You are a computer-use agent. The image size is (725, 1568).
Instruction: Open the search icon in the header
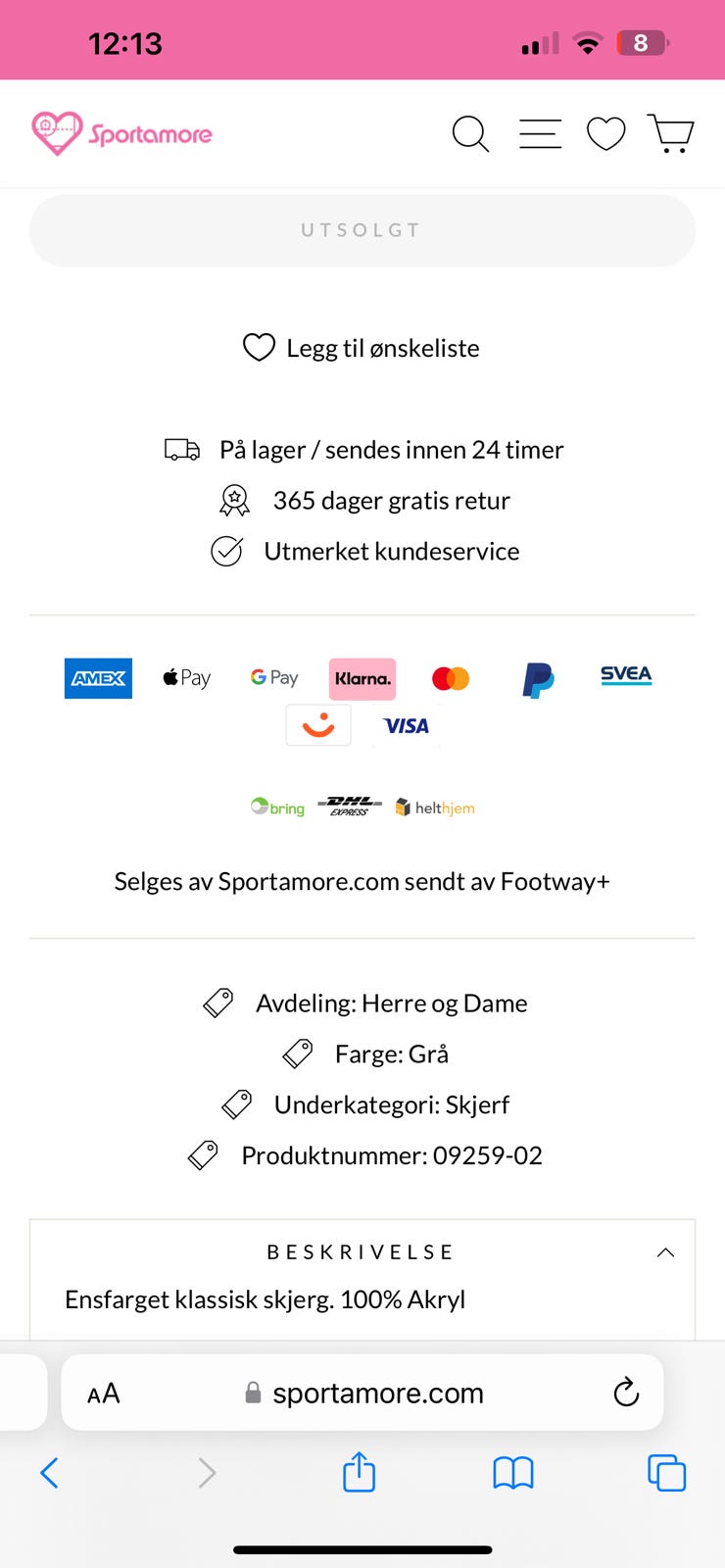point(469,133)
